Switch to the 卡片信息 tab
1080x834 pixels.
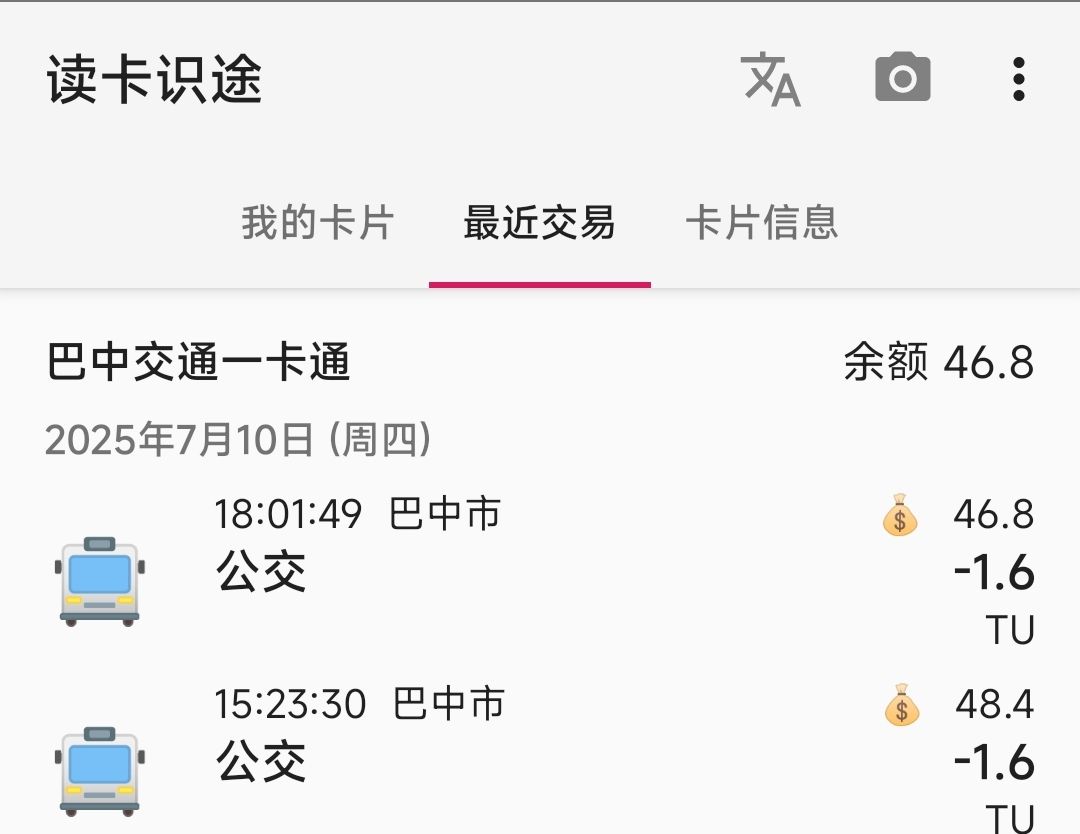point(761,222)
